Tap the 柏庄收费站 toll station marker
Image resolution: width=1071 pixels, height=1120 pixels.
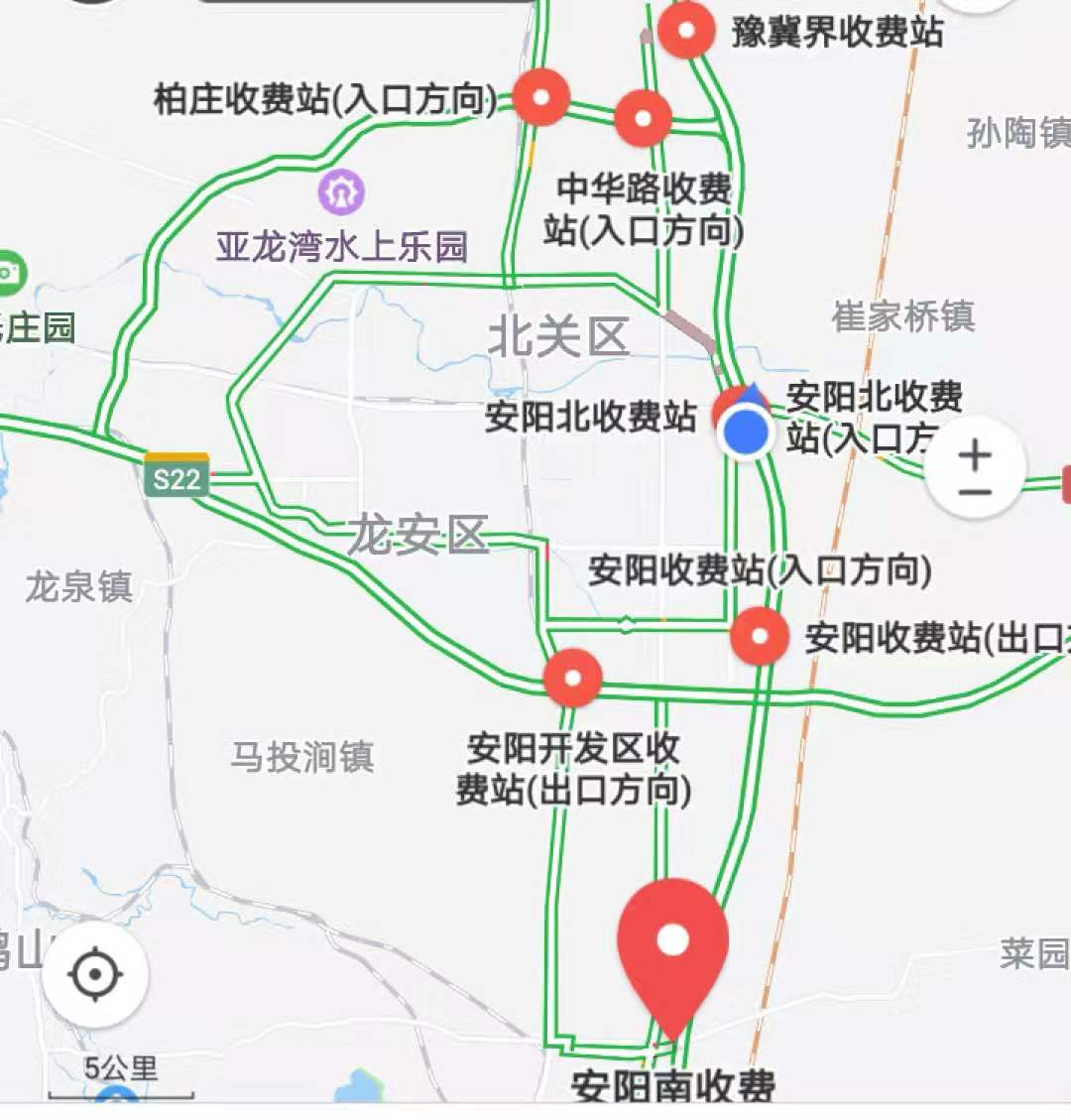[541, 97]
